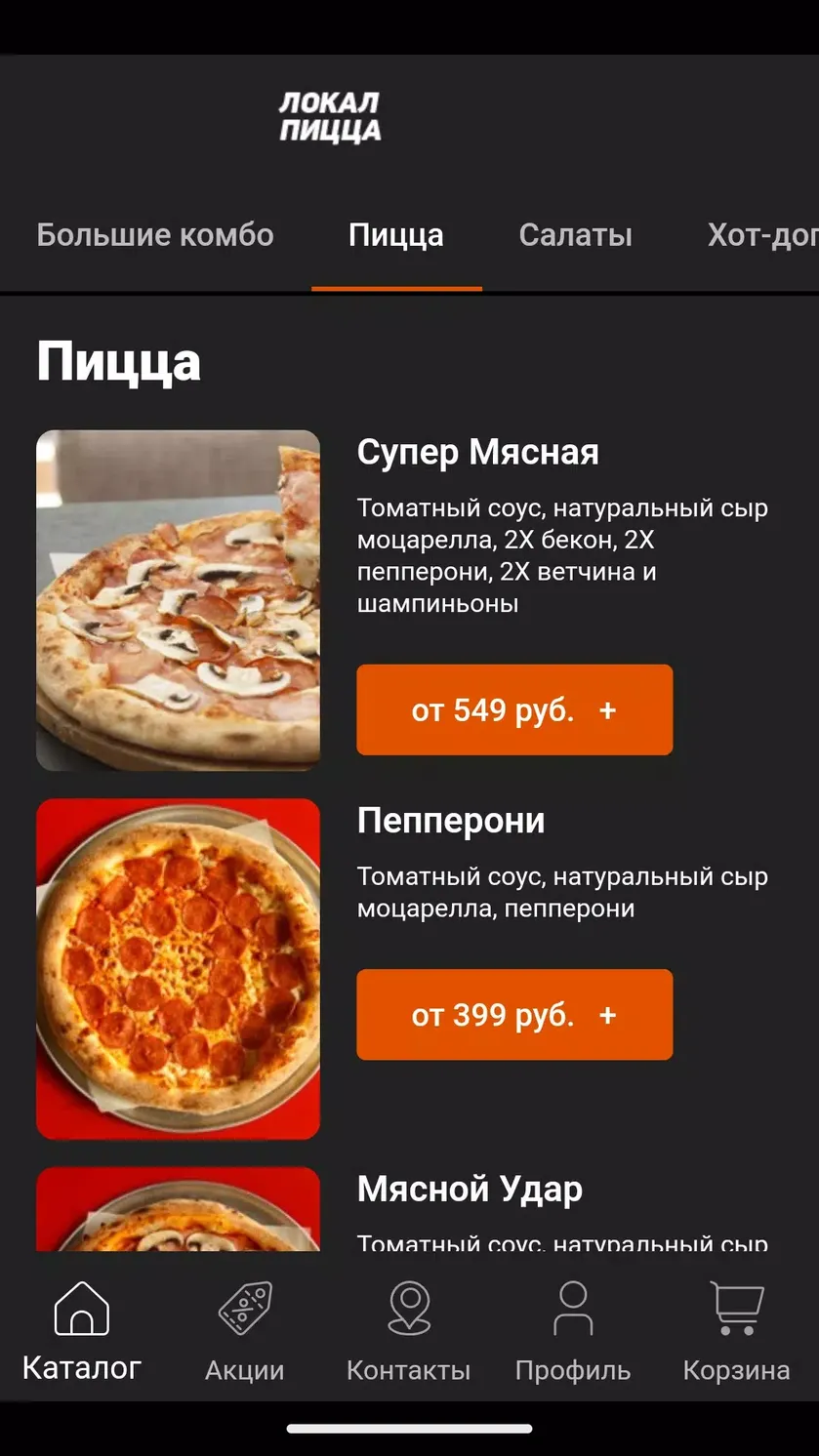Add Супер Мясная for 549 руб.
The width and height of the screenshot is (819, 1456).
click(x=514, y=709)
